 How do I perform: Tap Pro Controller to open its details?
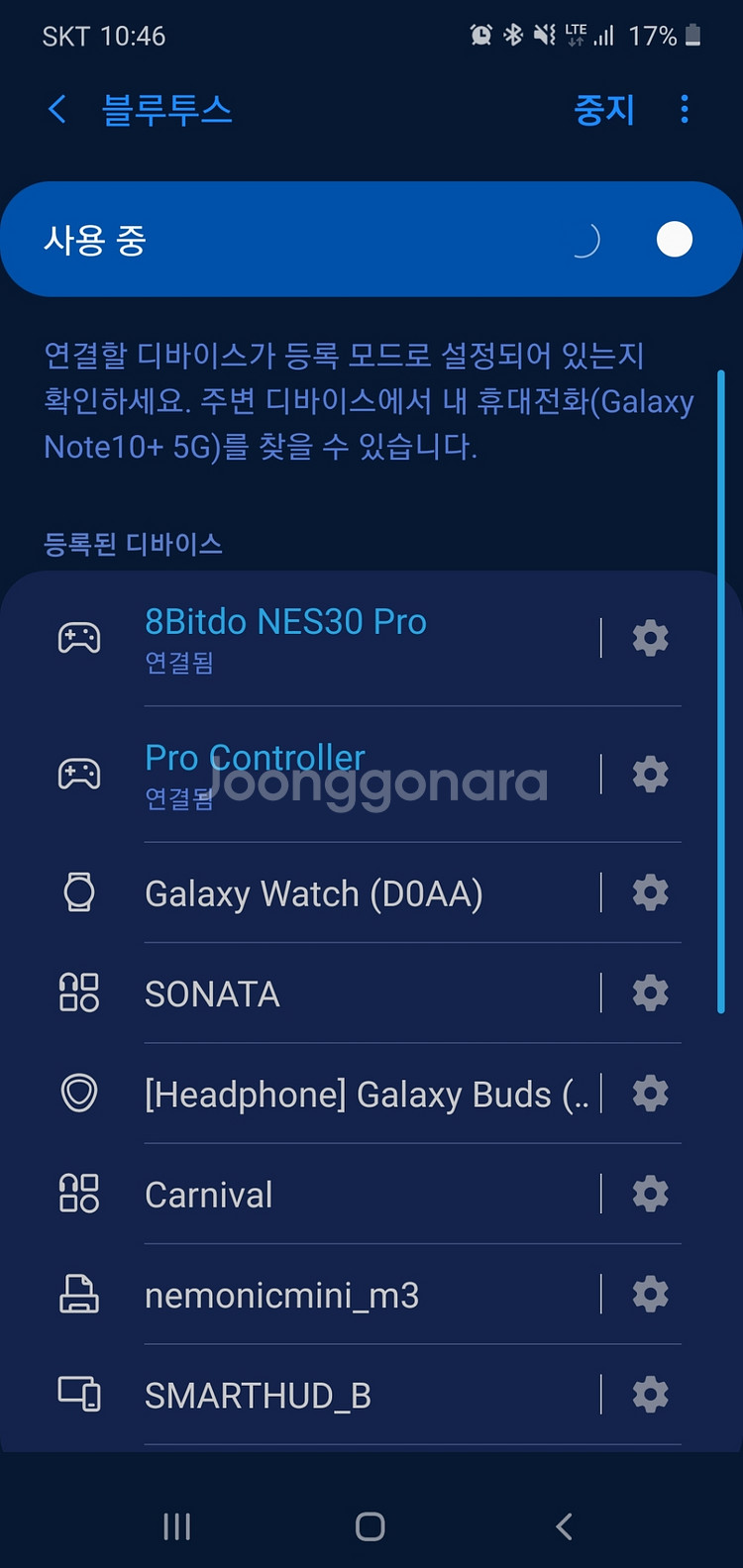pos(255,757)
